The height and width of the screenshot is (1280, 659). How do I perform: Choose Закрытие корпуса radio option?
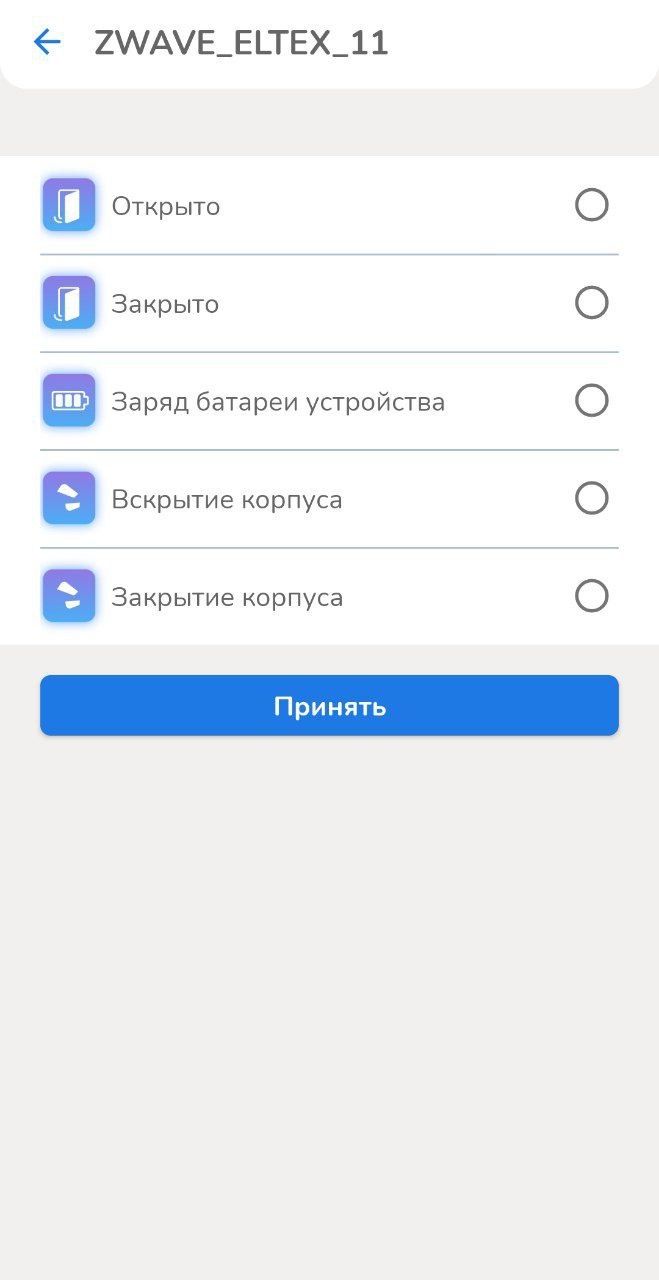591,596
